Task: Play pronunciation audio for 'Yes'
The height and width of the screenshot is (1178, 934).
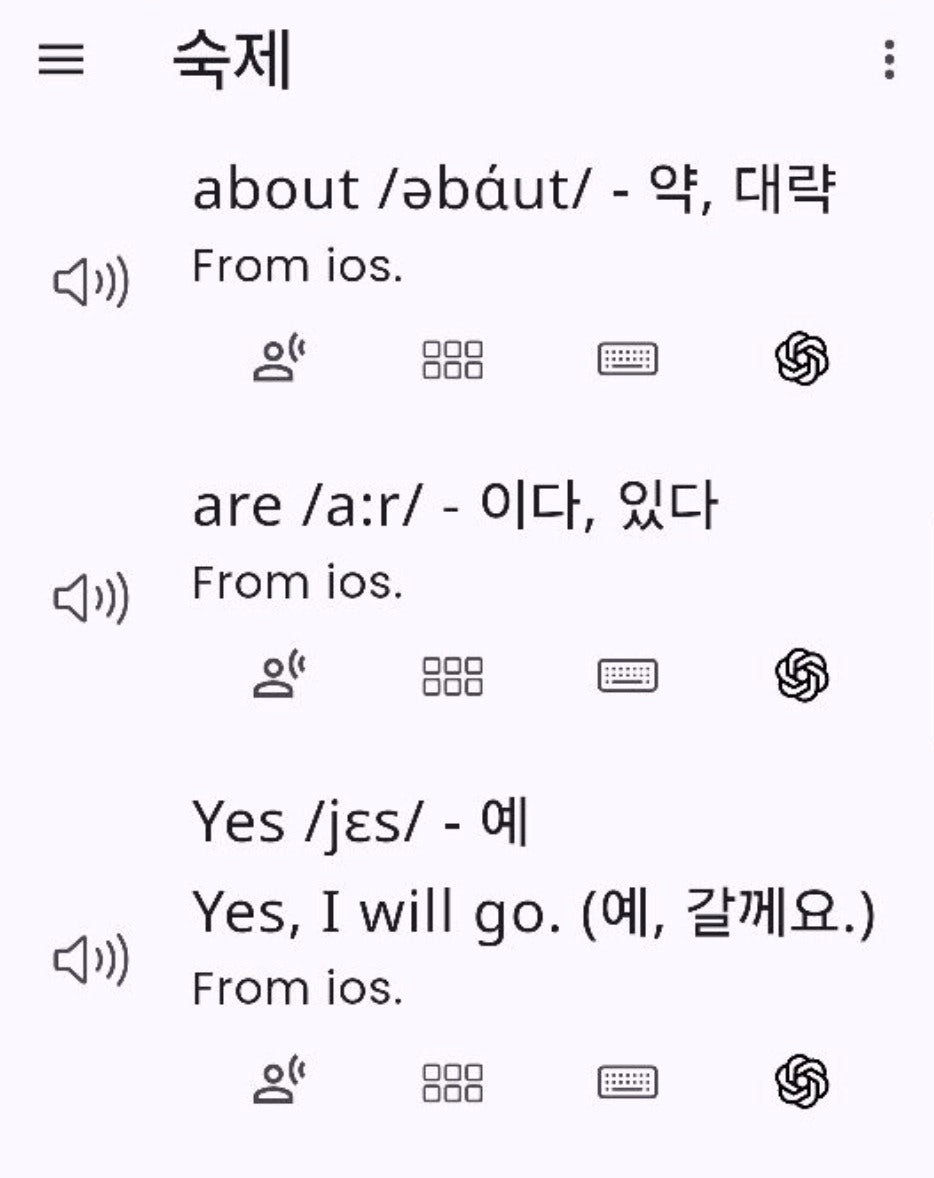Action: (90, 960)
